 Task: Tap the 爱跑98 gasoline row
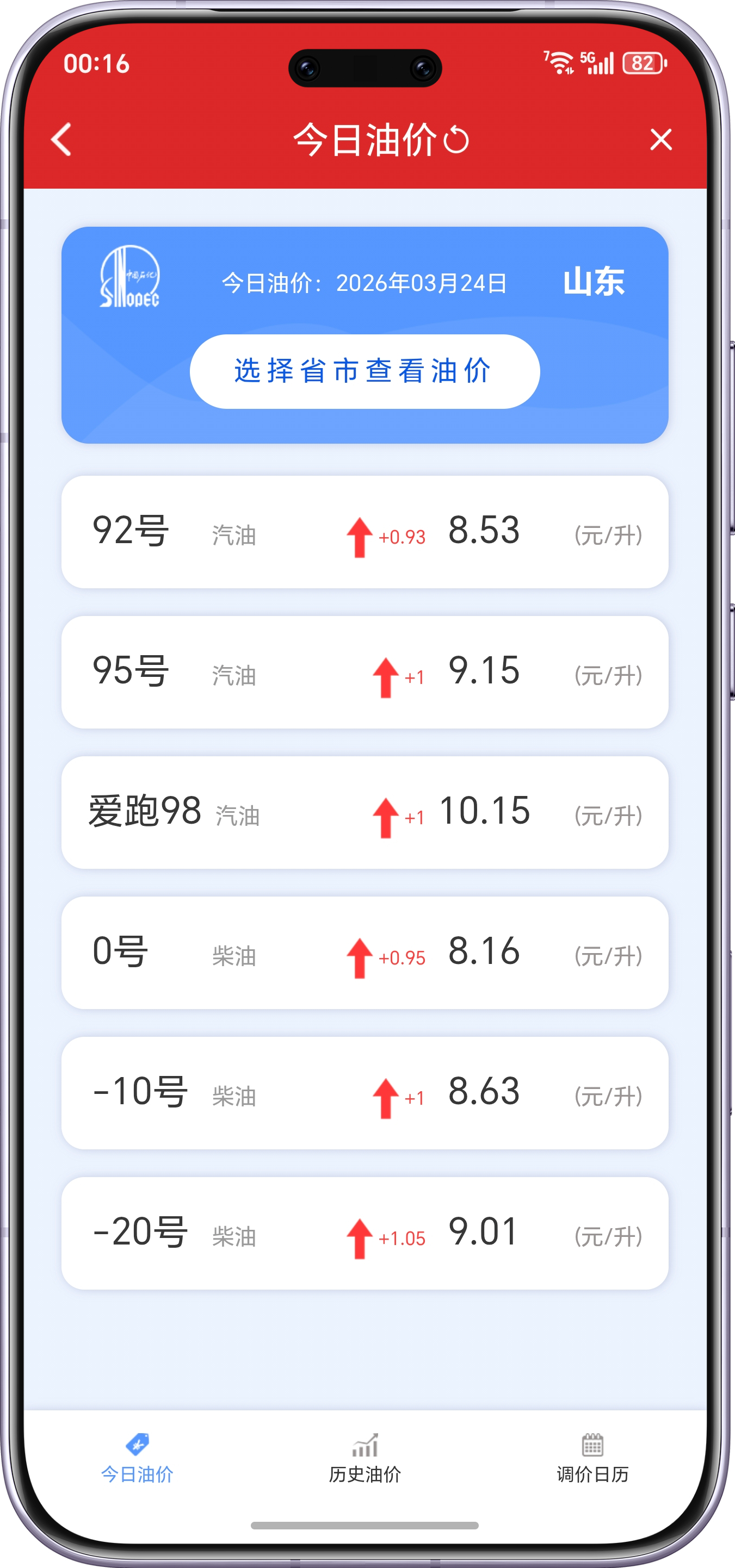[366, 813]
